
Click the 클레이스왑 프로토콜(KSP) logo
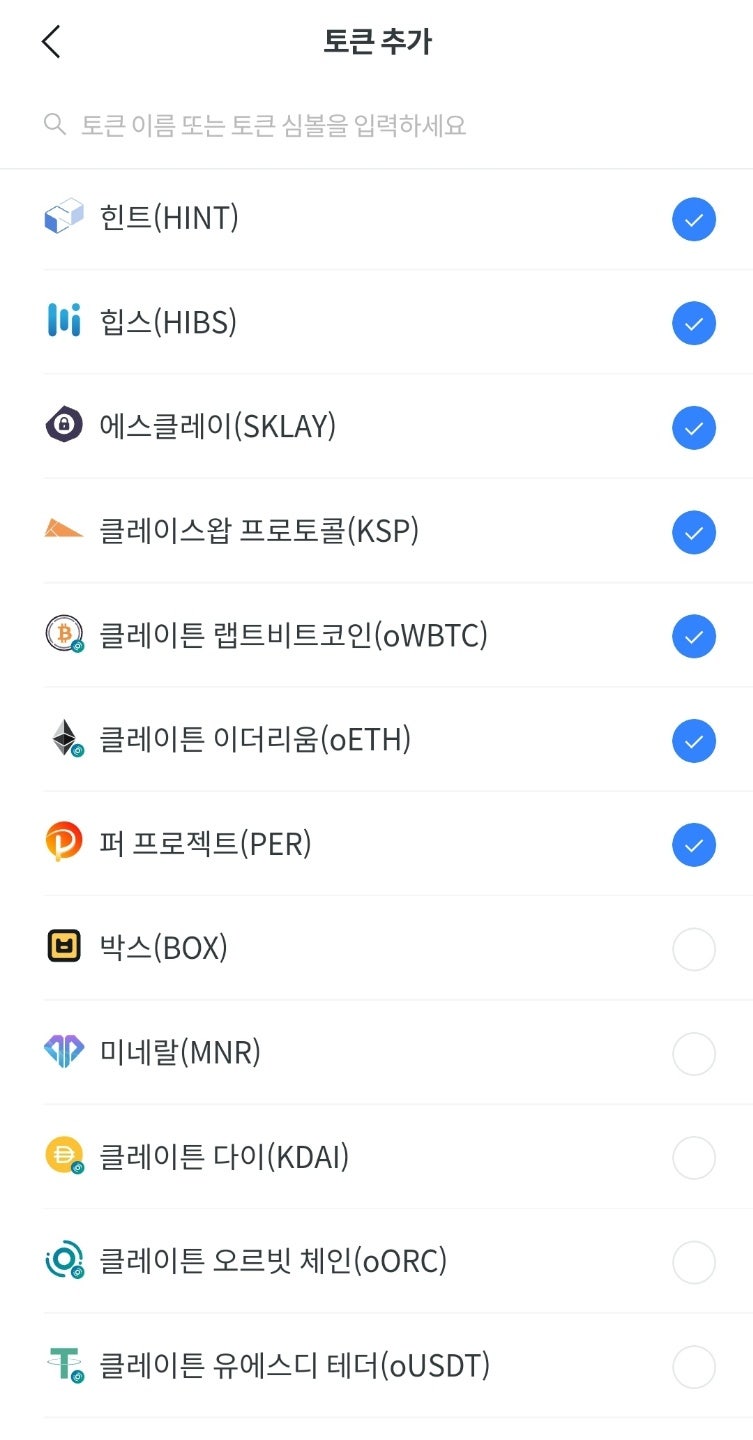click(x=63, y=531)
